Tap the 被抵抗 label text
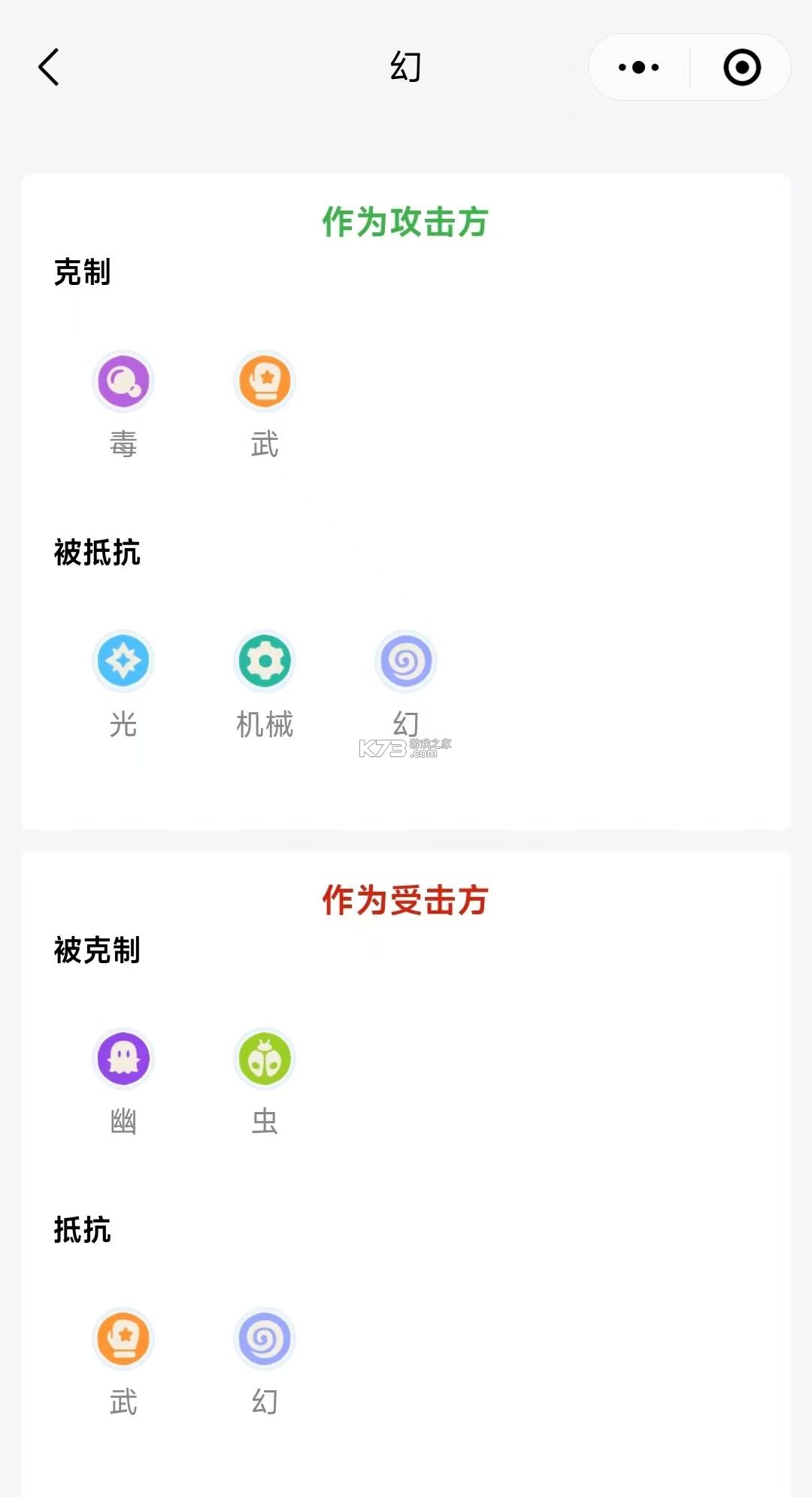The width and height of the screenshot is (812, 1497). pos(96,553)
